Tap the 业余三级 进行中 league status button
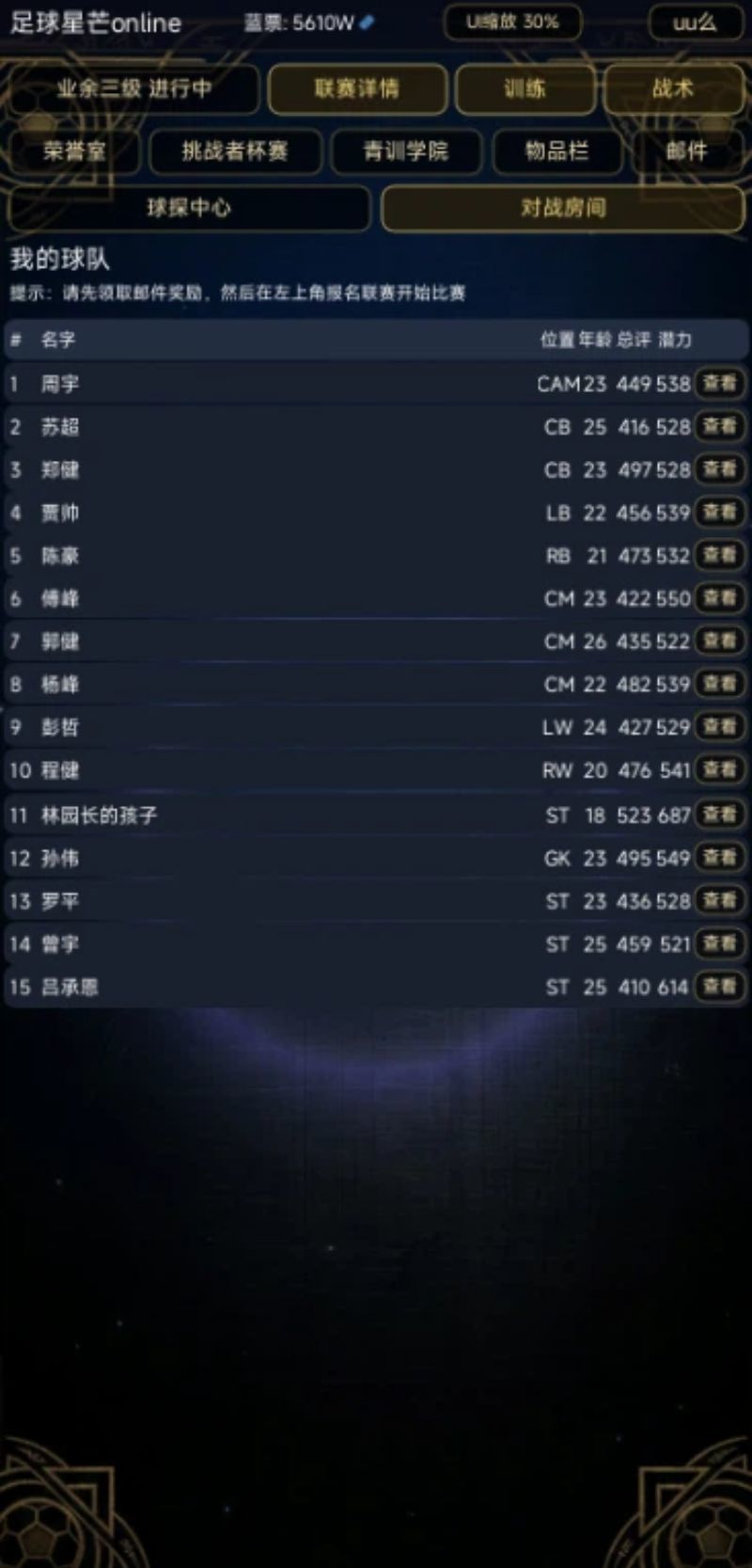 pyautogui.click(x=133, y=89)
